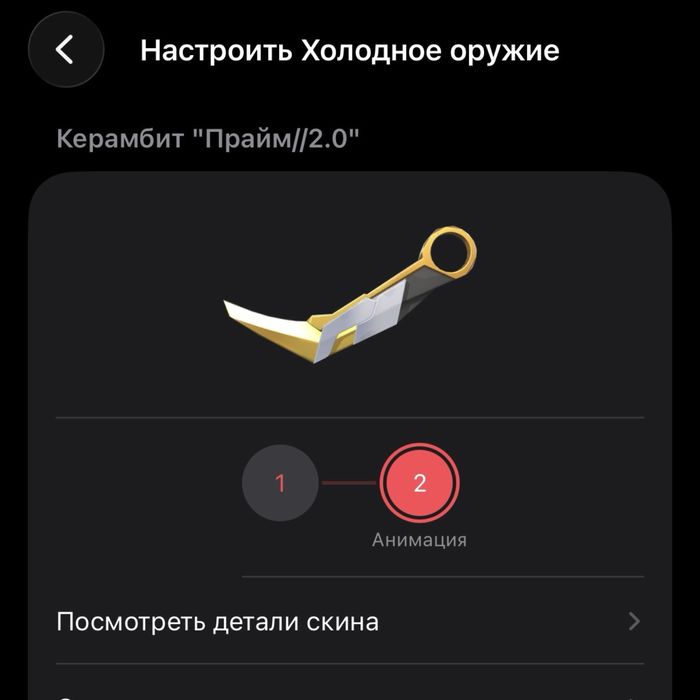Image resolution: width=700 pixels, height=700 pixels.
Task: Open Посмотреть детали скина
Action: click(349, 622)
